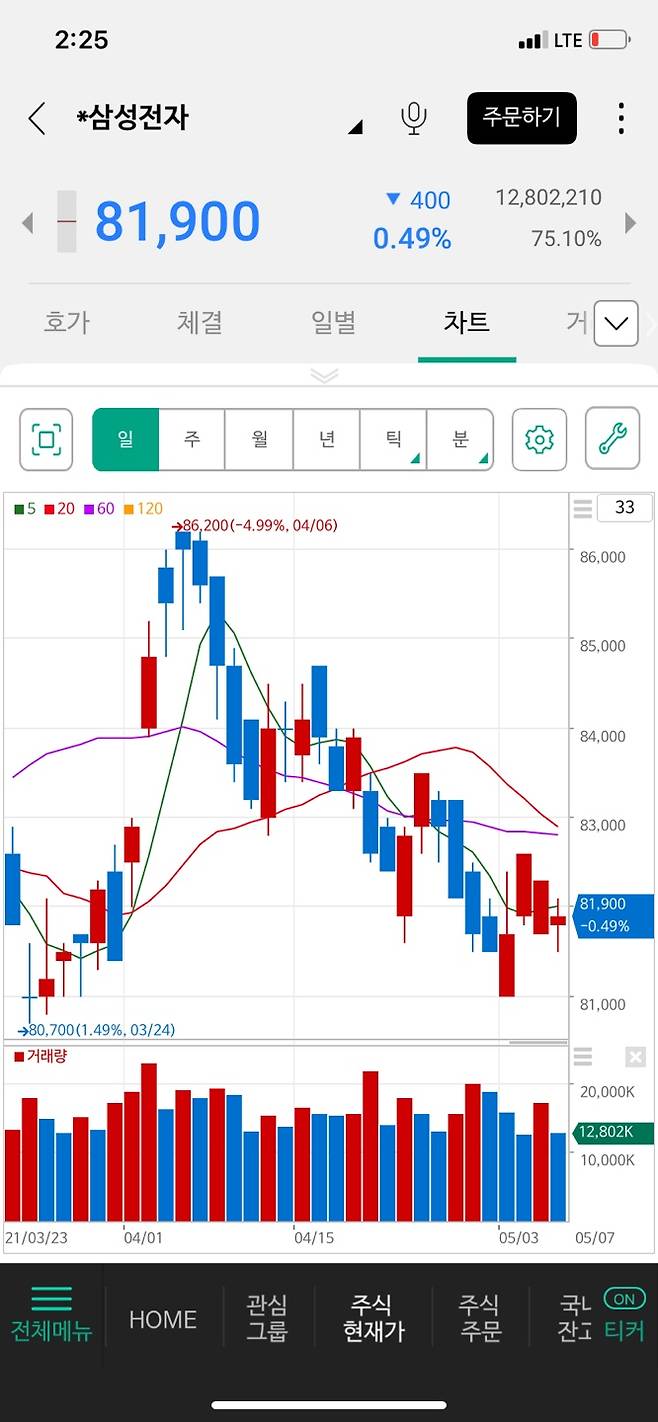Viewport: 658px width, 1422px height.
Task: Open chart settings gear
Action: [x=539, y=439]
